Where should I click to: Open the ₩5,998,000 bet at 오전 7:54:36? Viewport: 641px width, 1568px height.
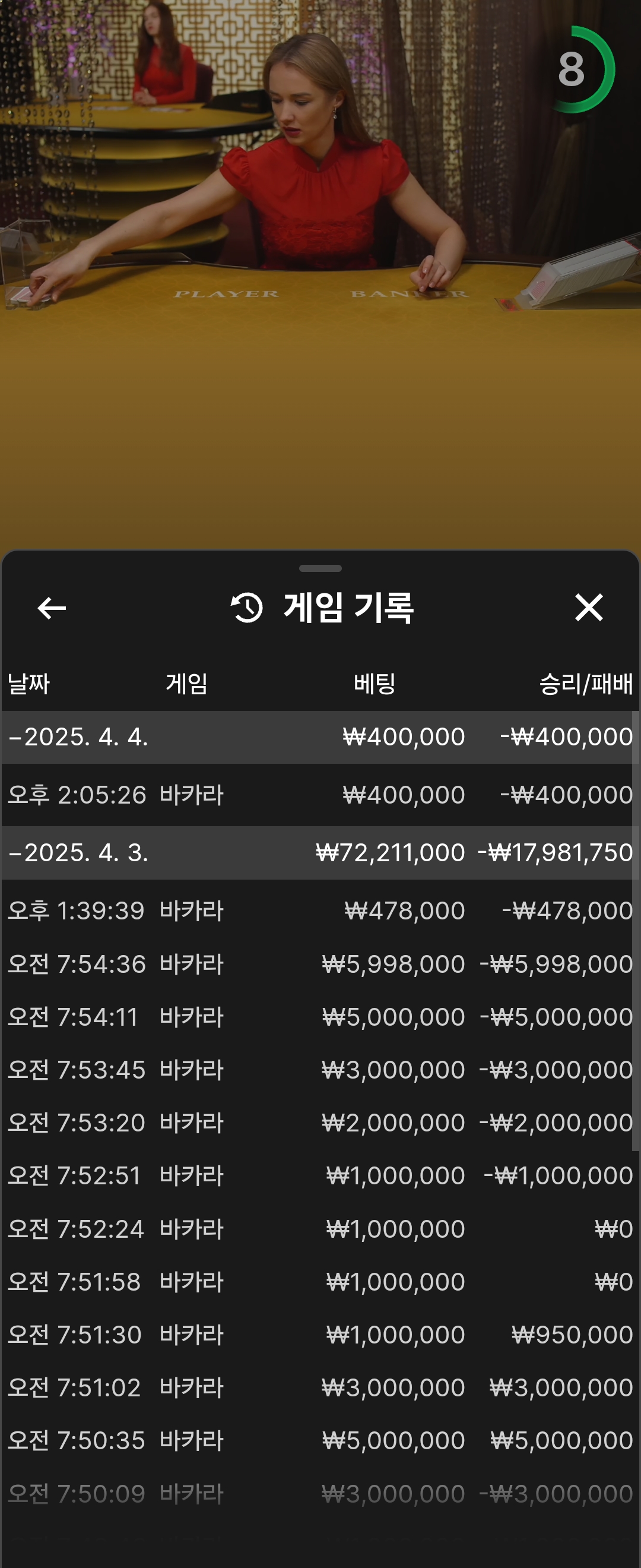tap(320, 964)
